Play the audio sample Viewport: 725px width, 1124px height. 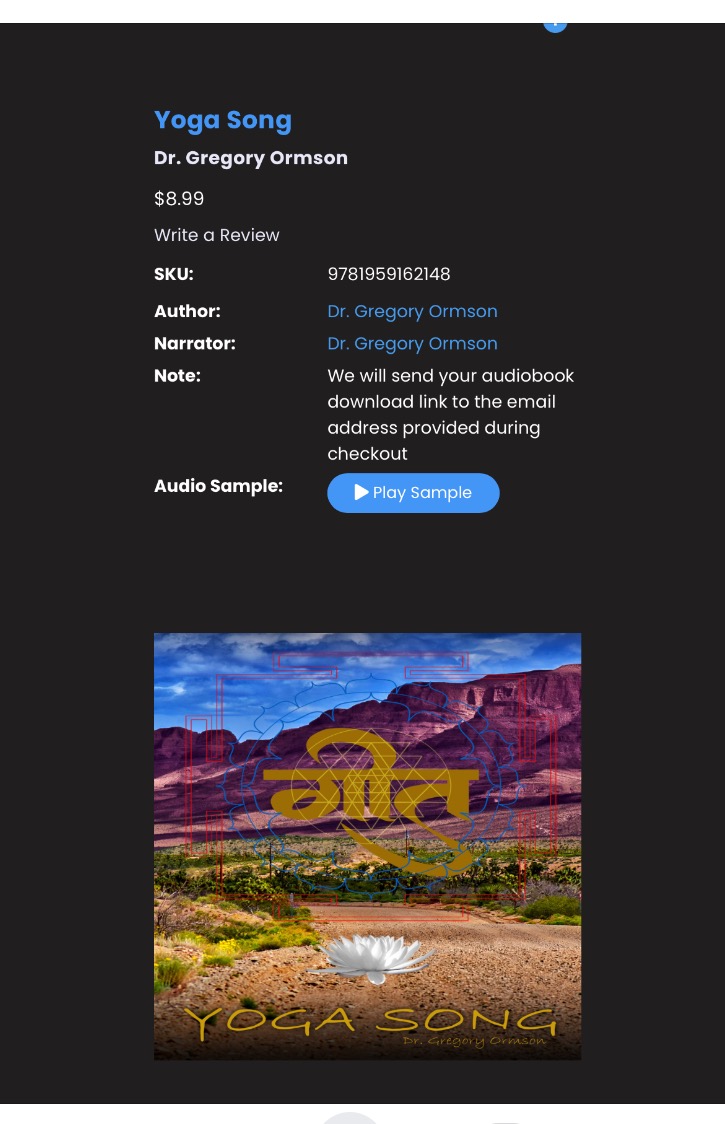click(x=413, y=493)
